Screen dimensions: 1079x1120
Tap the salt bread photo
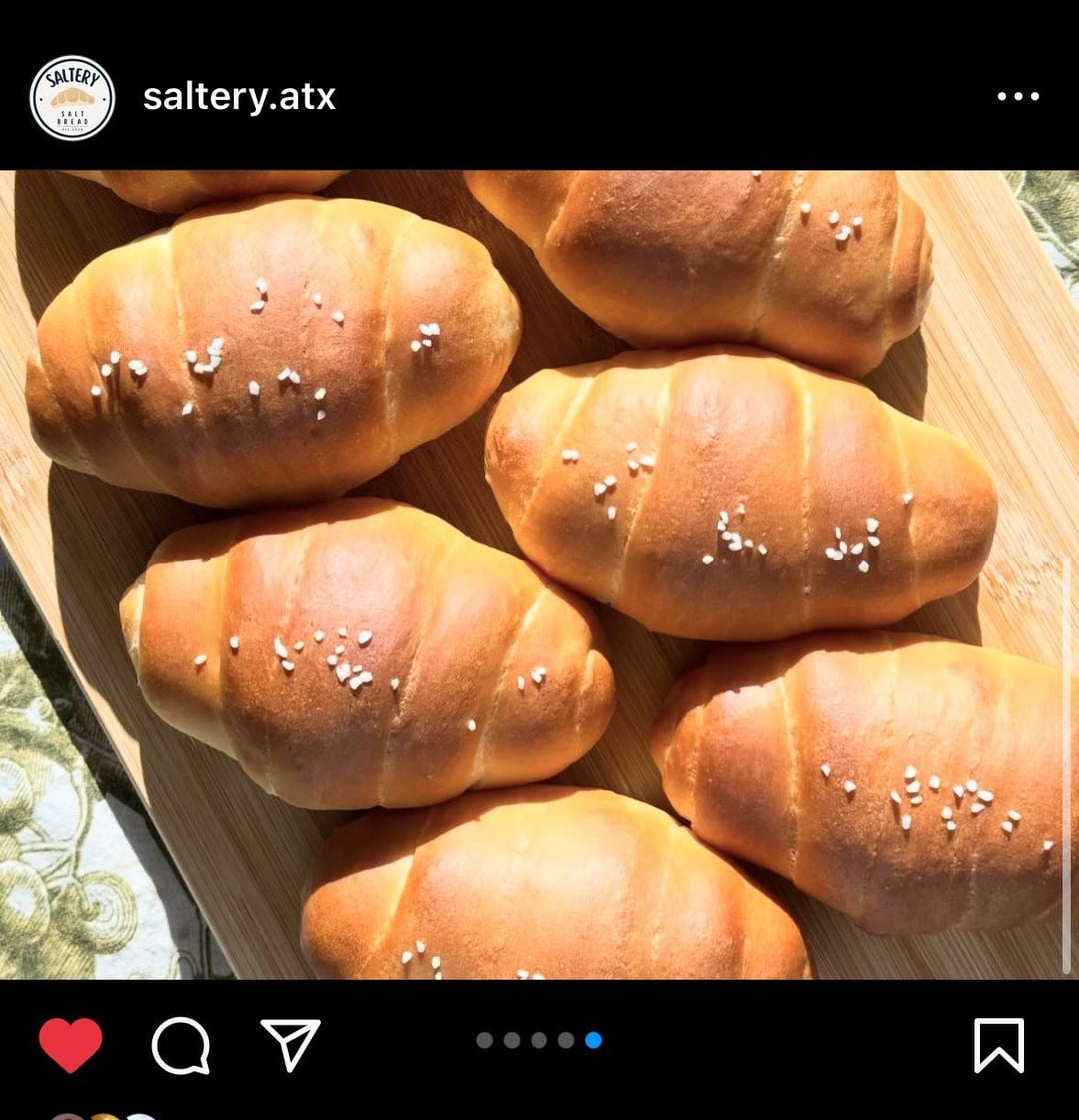[x=539, y=574]
